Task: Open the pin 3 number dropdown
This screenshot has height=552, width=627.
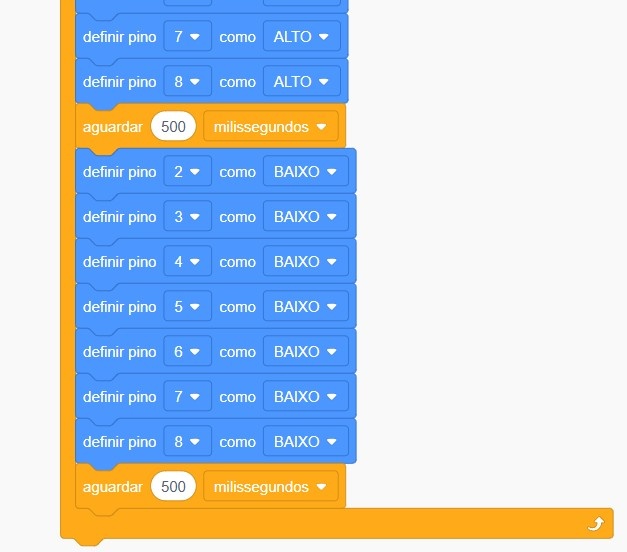Action: (187, 217)
